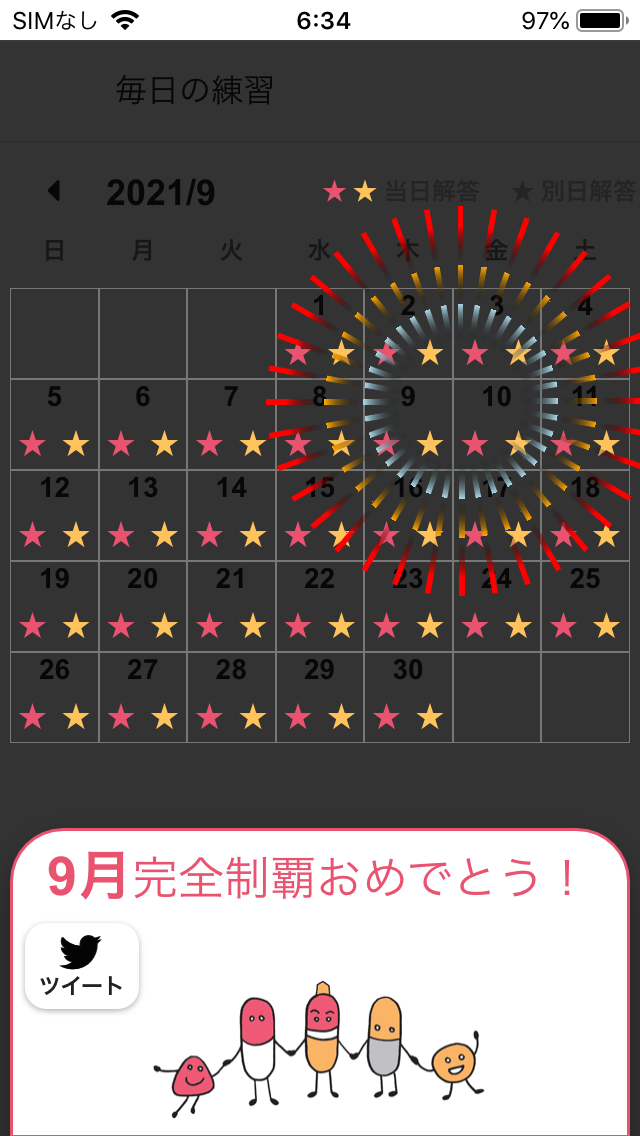Go to the previous month
640x1136 pixels.
point(55,191)
